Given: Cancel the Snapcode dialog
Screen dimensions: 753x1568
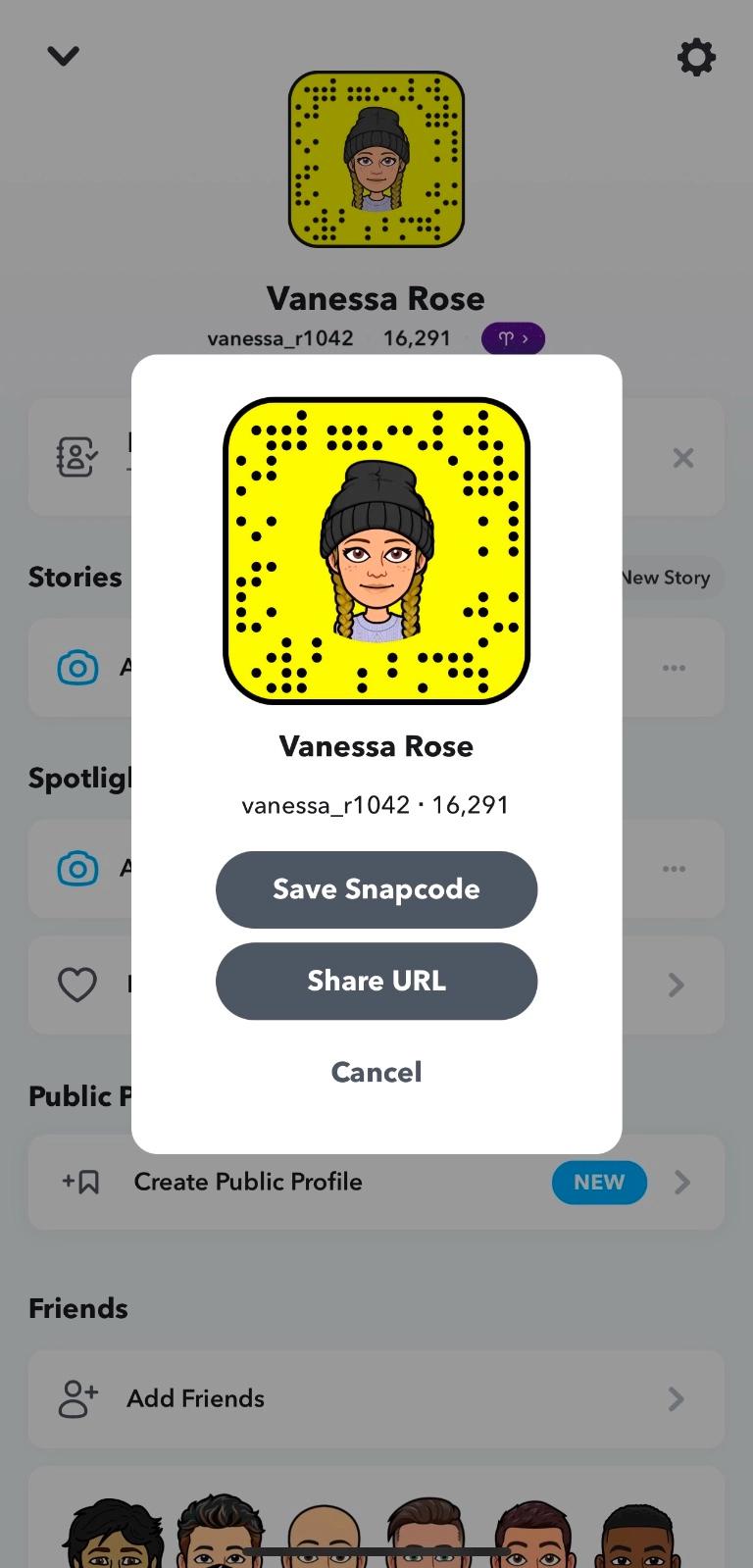Looking at the screenshot, I should tap(376, 1072).
